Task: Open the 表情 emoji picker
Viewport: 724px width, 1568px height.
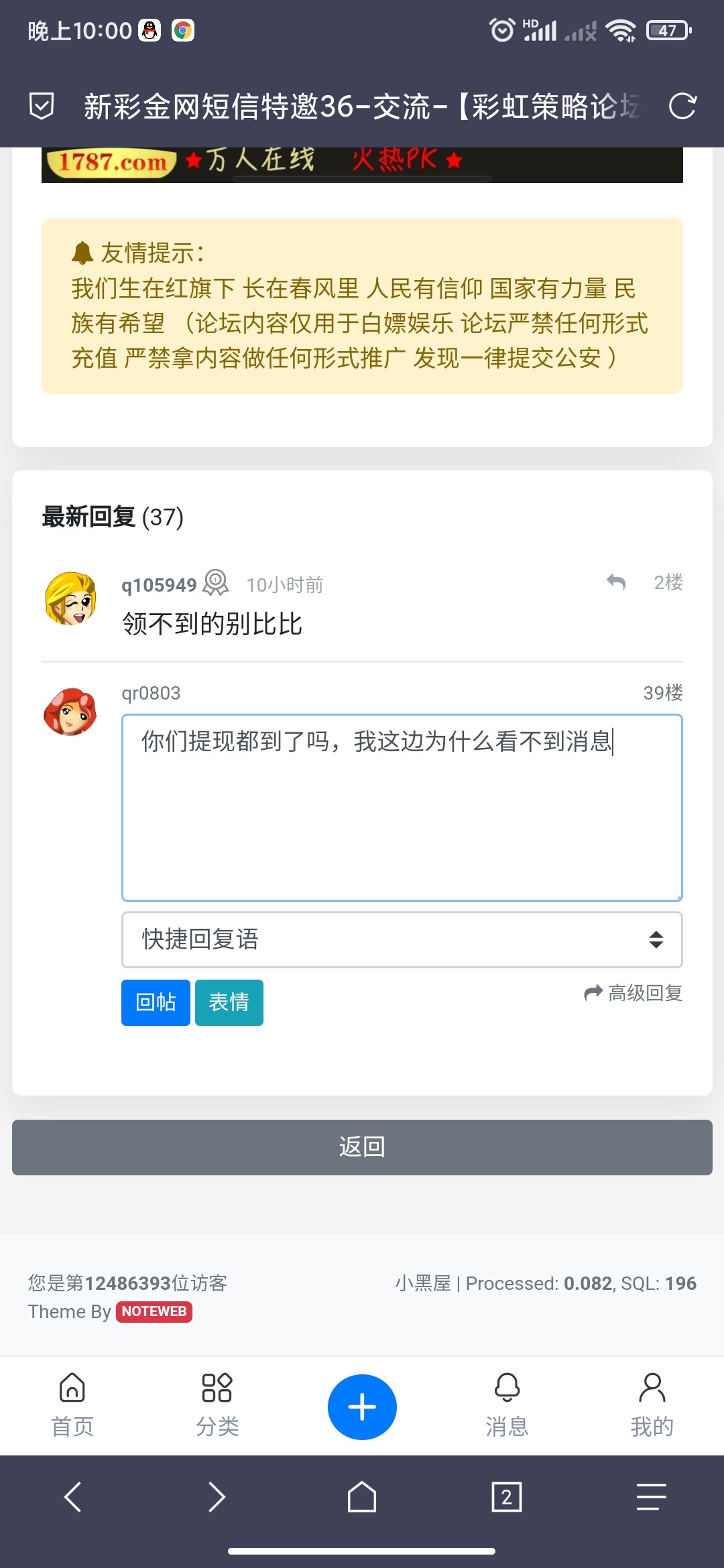Action: click(x=229, y=1002)
